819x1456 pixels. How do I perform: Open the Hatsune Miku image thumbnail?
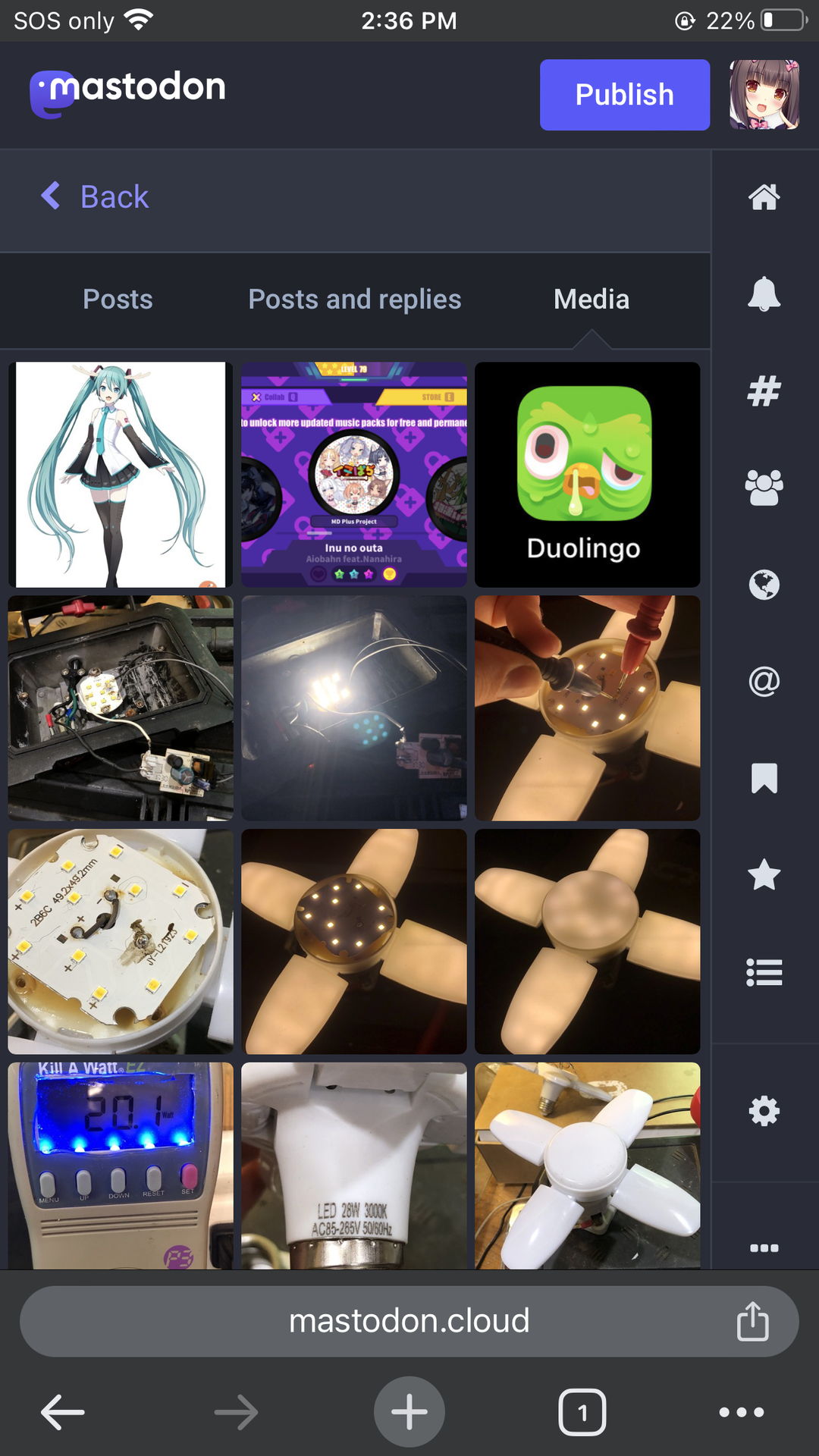[x=121, y=475]
